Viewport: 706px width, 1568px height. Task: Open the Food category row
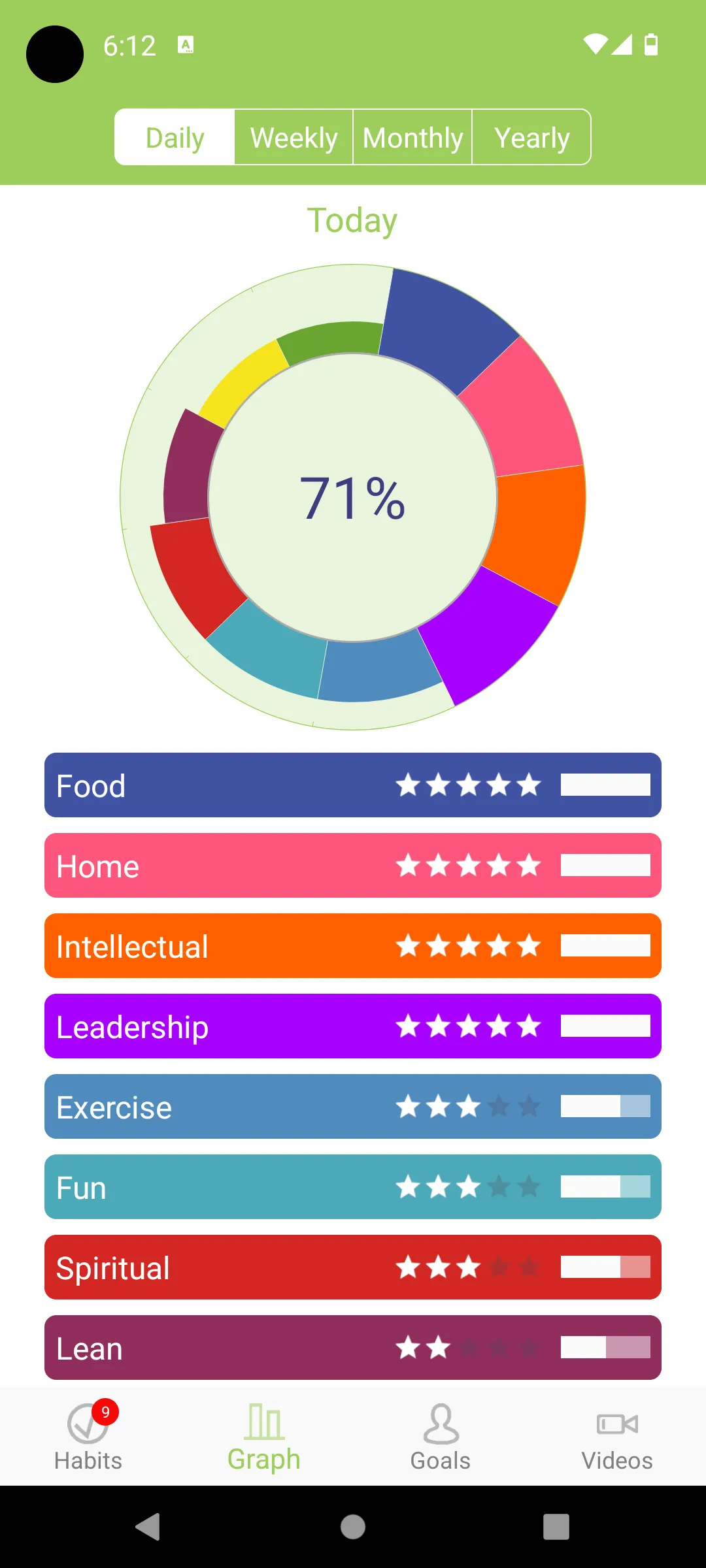coord(353,785)
